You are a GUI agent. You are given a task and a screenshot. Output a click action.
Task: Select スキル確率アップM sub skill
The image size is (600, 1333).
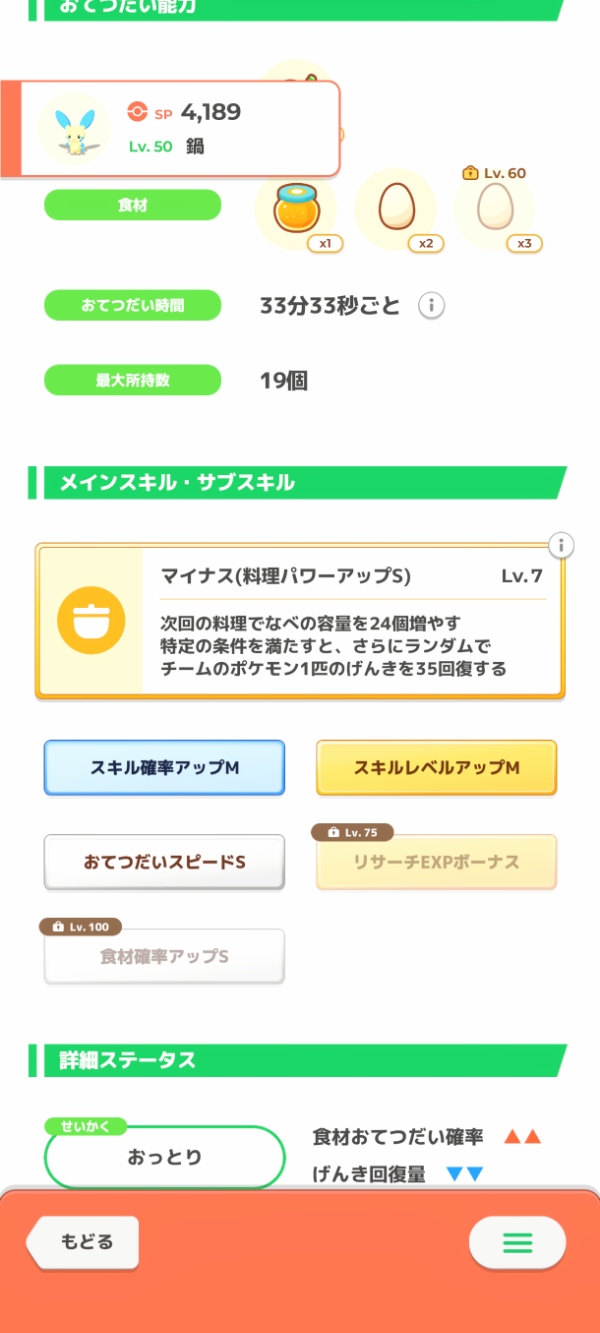point(164,768)
